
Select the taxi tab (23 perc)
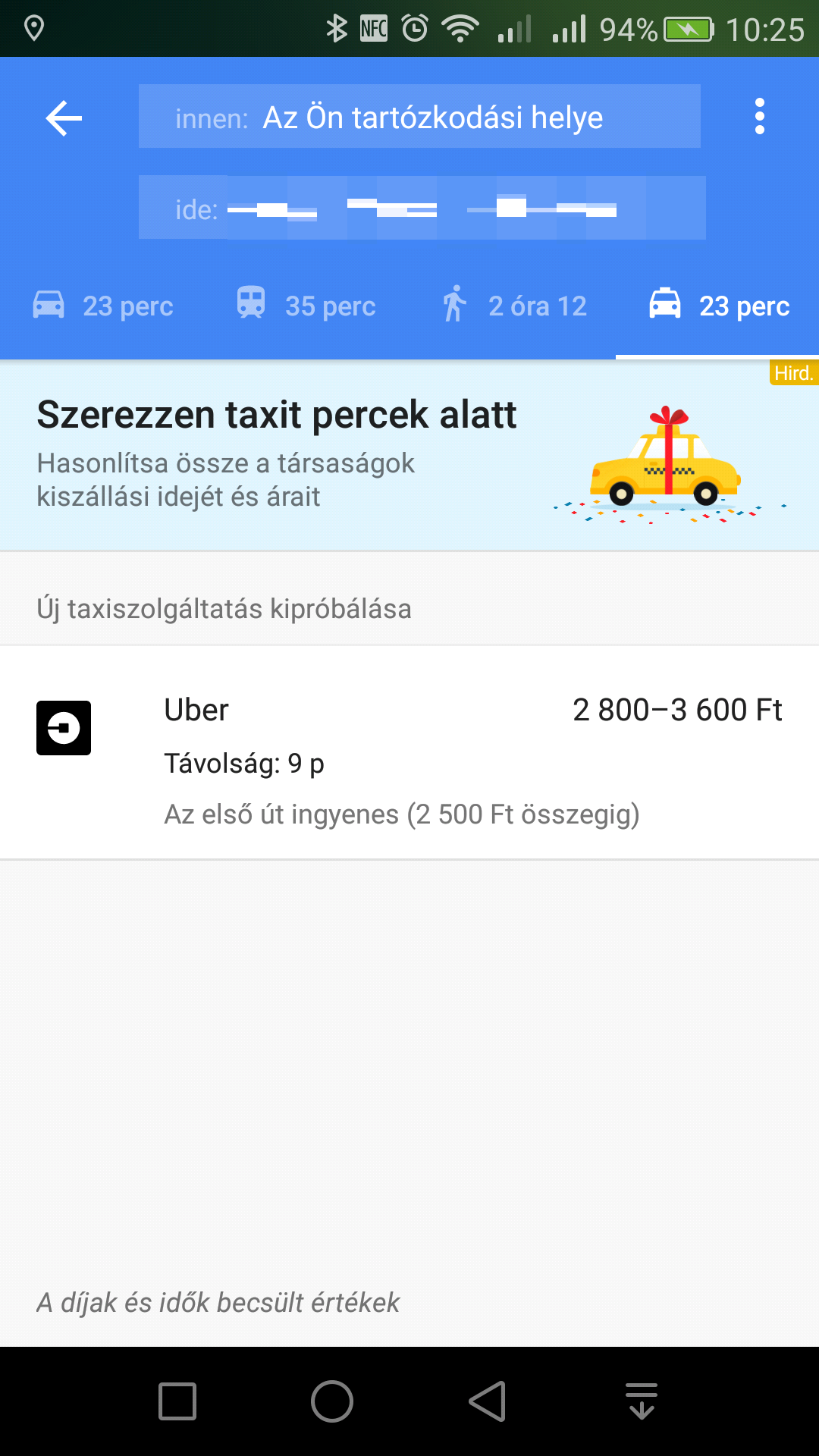coord(717,306)
